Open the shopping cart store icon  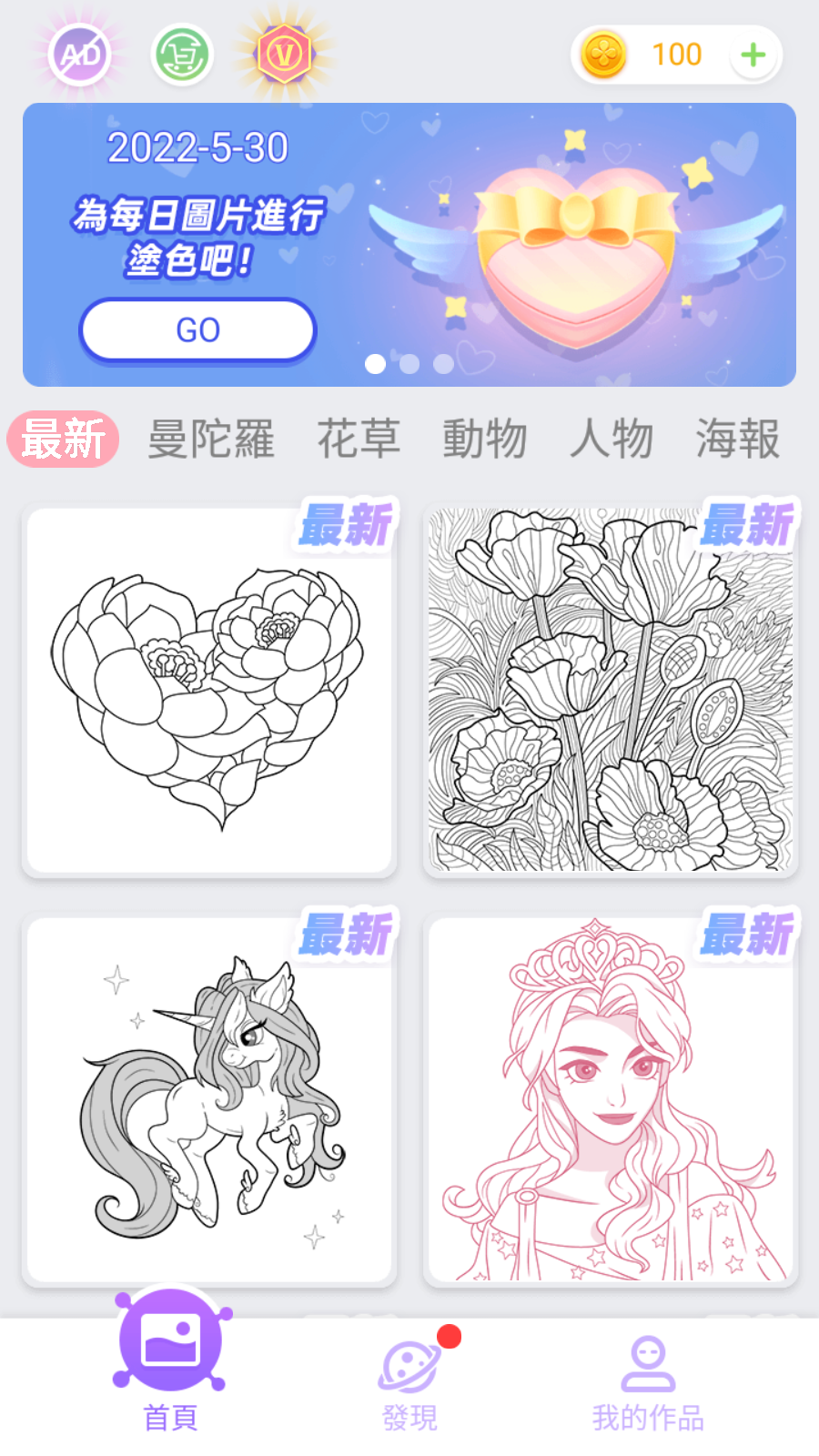[x=182, y=56]
